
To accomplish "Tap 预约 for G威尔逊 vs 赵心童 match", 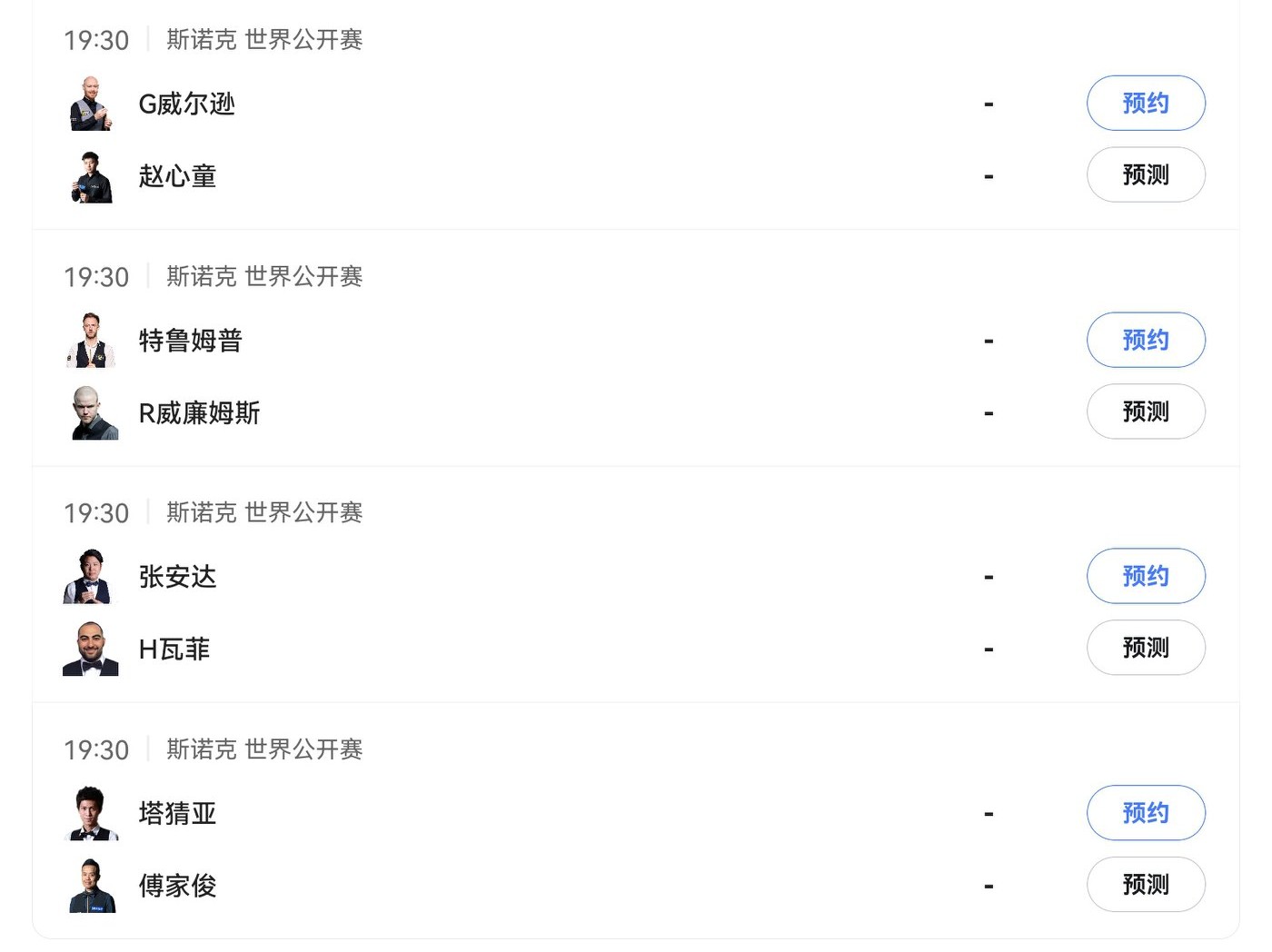I will (x=1145, y=104).
